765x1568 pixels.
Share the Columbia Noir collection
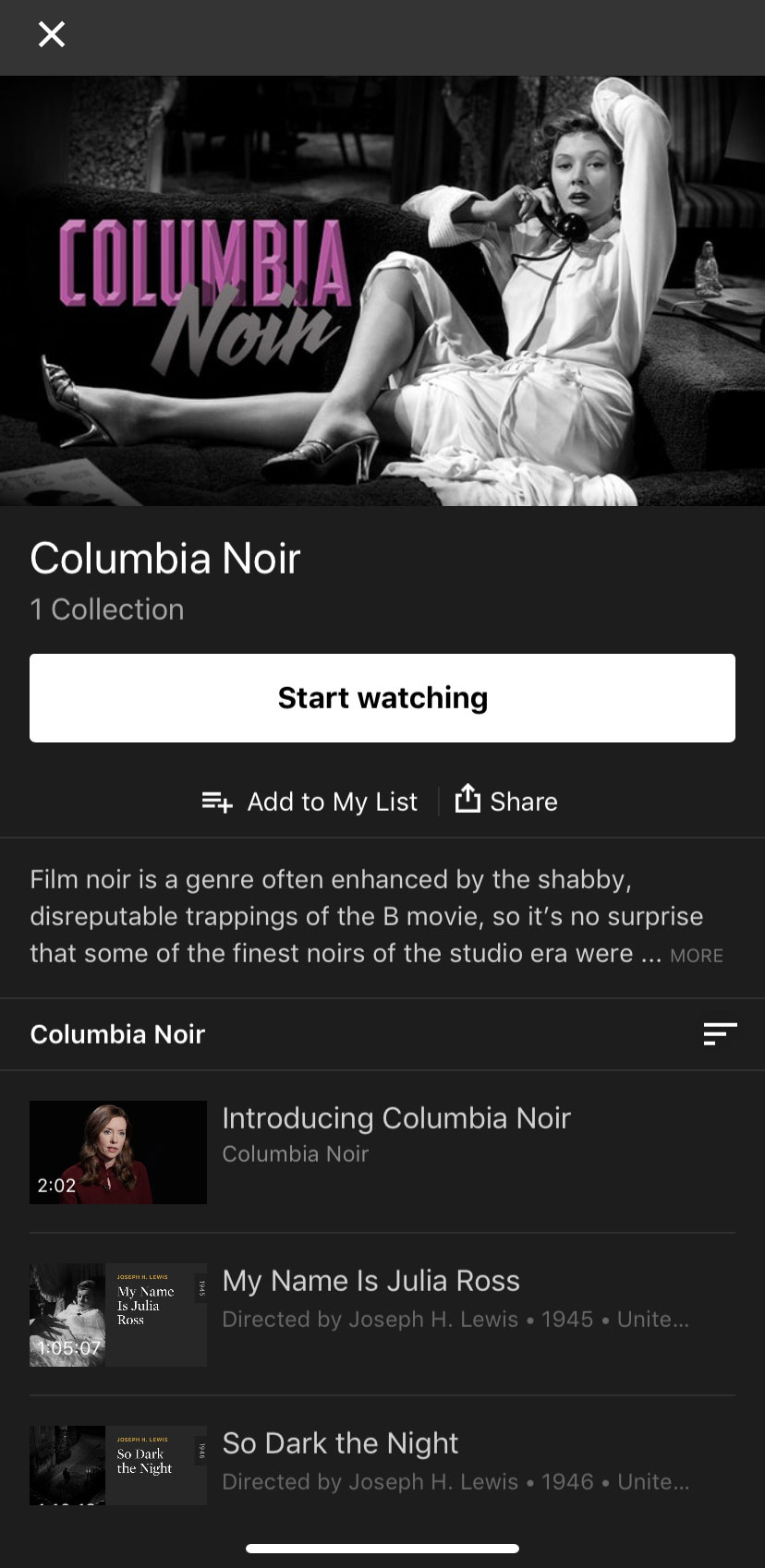[506, 801]
